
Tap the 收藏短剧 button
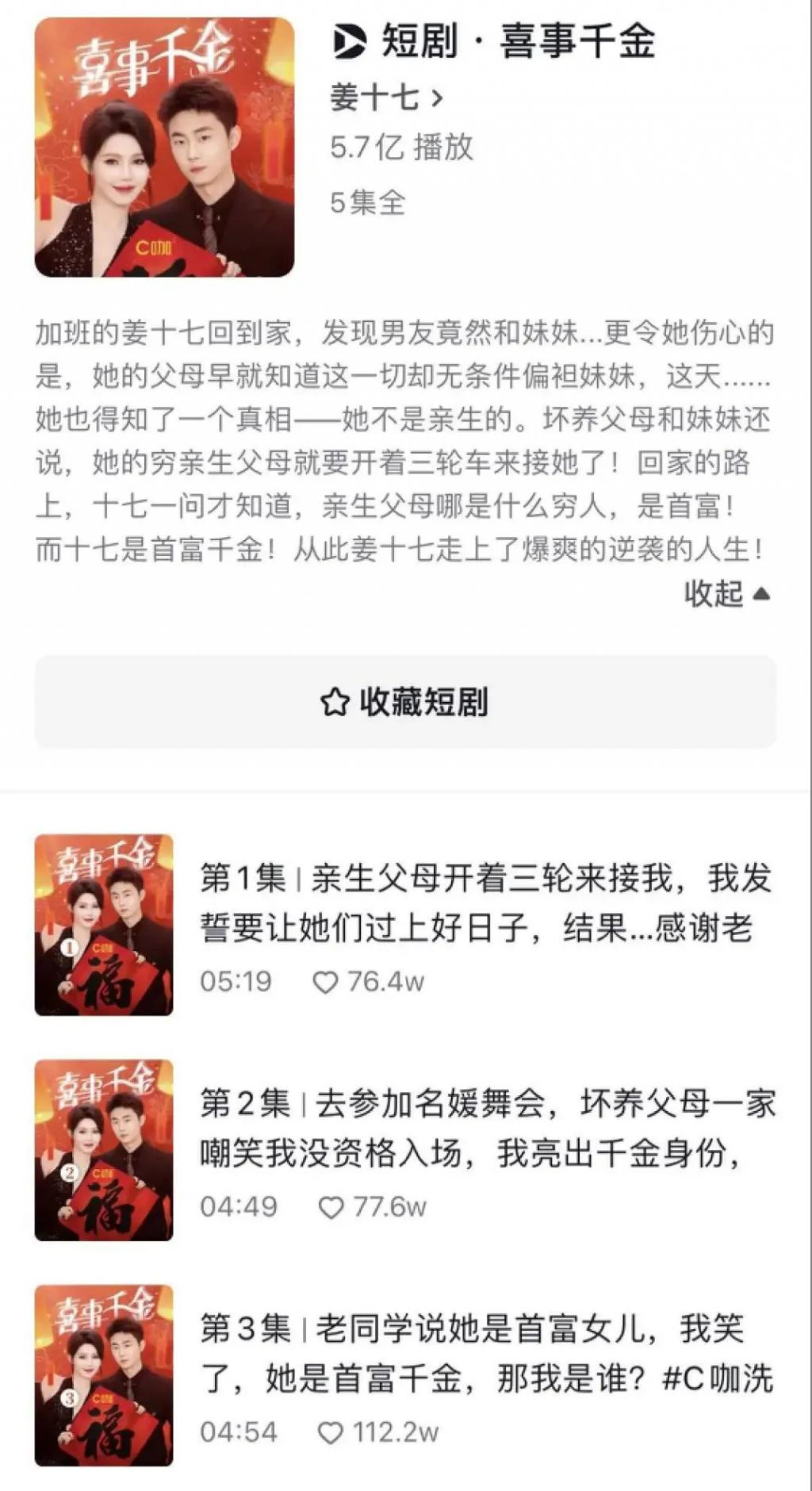pyautogui.click(x=404, y=702)
